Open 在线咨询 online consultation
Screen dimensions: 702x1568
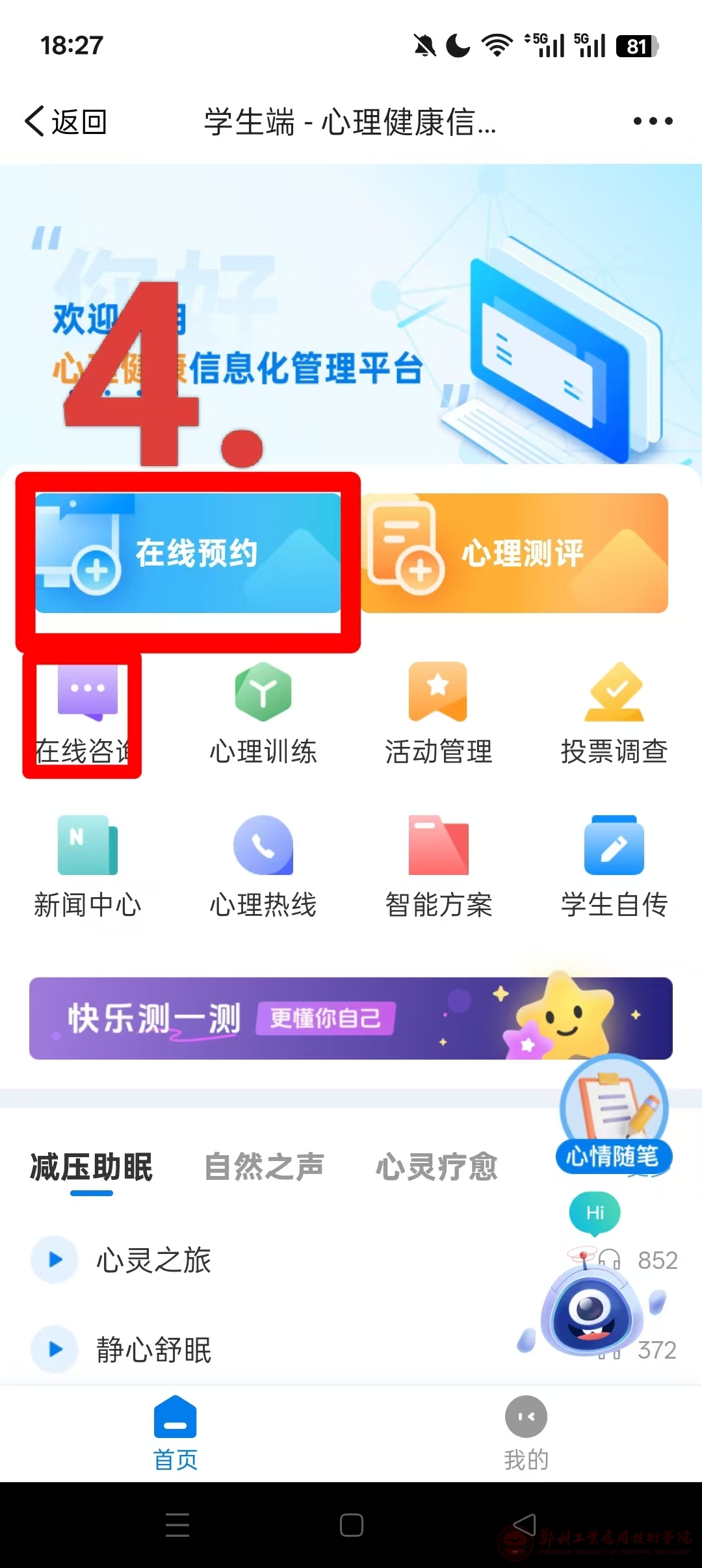[87, 713]
